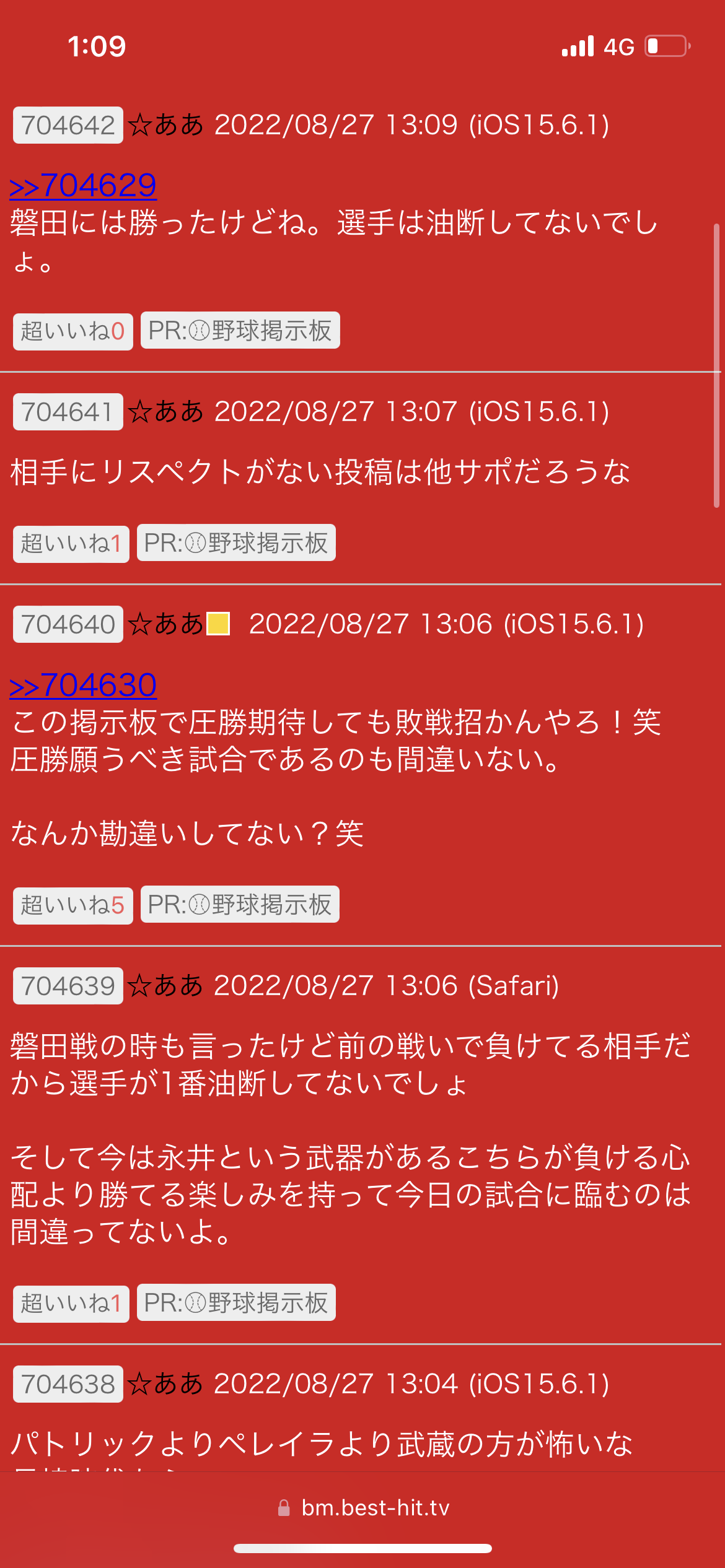The height and width of the screenshot is (1568, 725).
Task: Like post 704642 with 超いいね0
Action: 73,331
